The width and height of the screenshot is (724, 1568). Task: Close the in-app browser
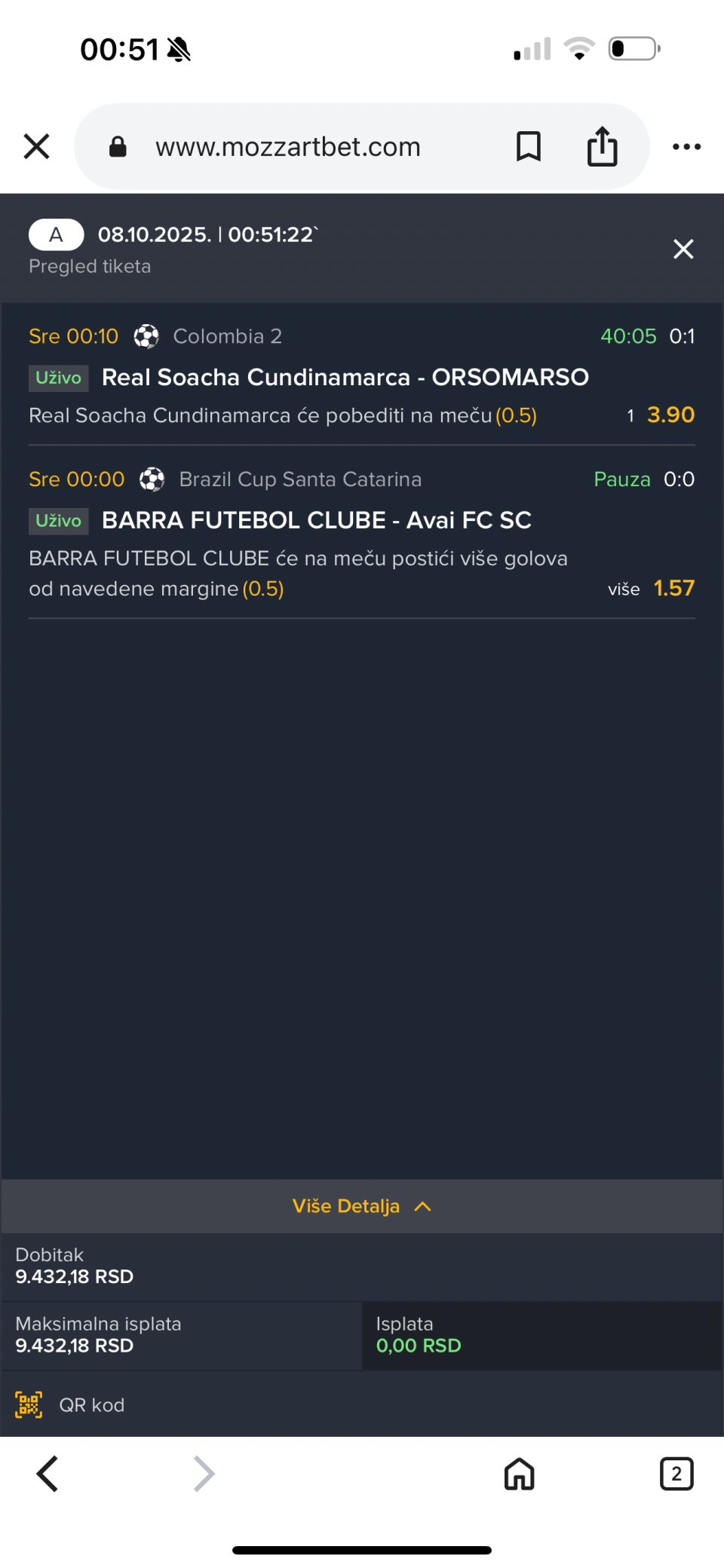(x=36, y=146)
